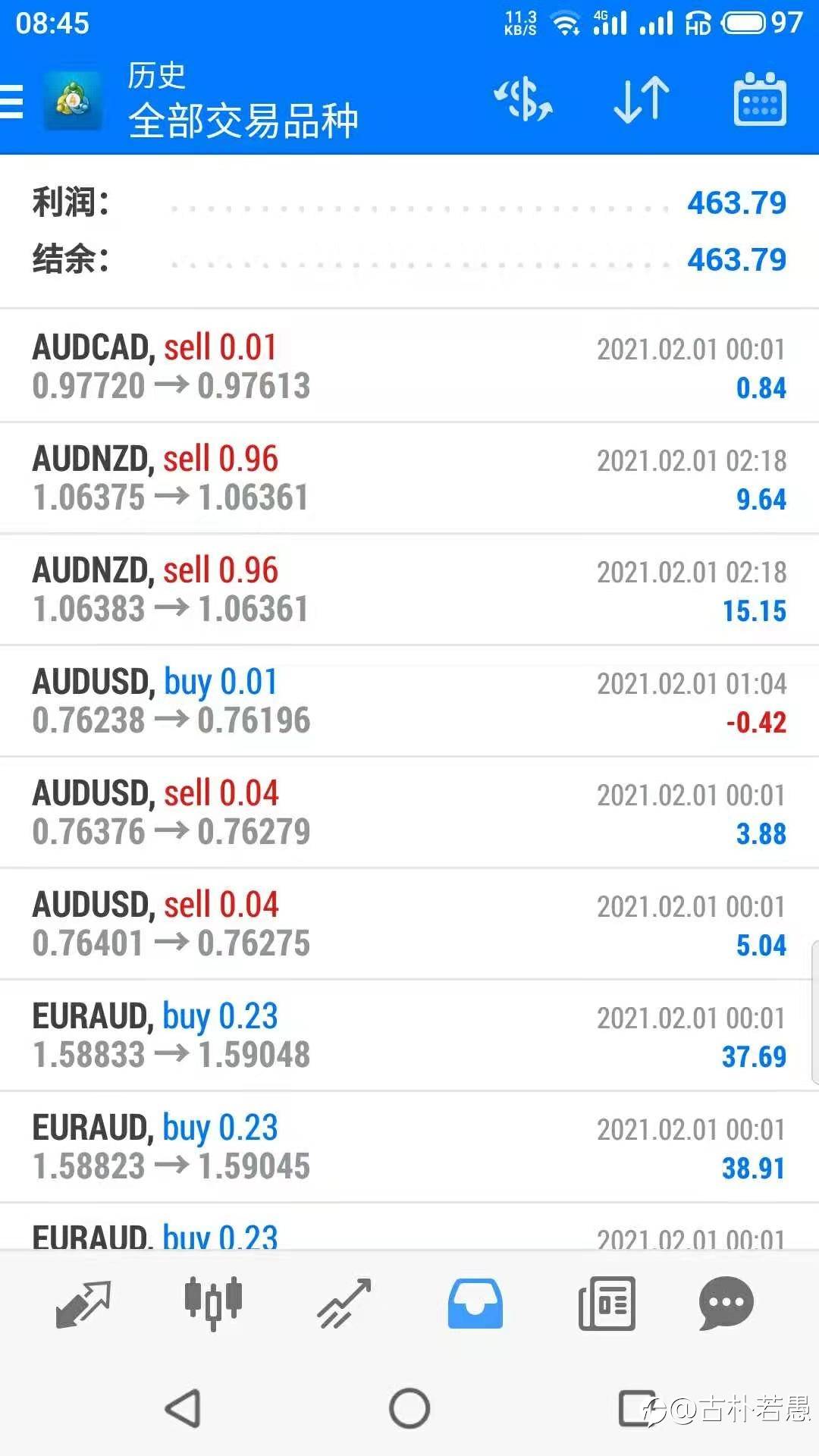Go to the system home screen
This screenshot has width=819, height=1456.
[409, 1409]
